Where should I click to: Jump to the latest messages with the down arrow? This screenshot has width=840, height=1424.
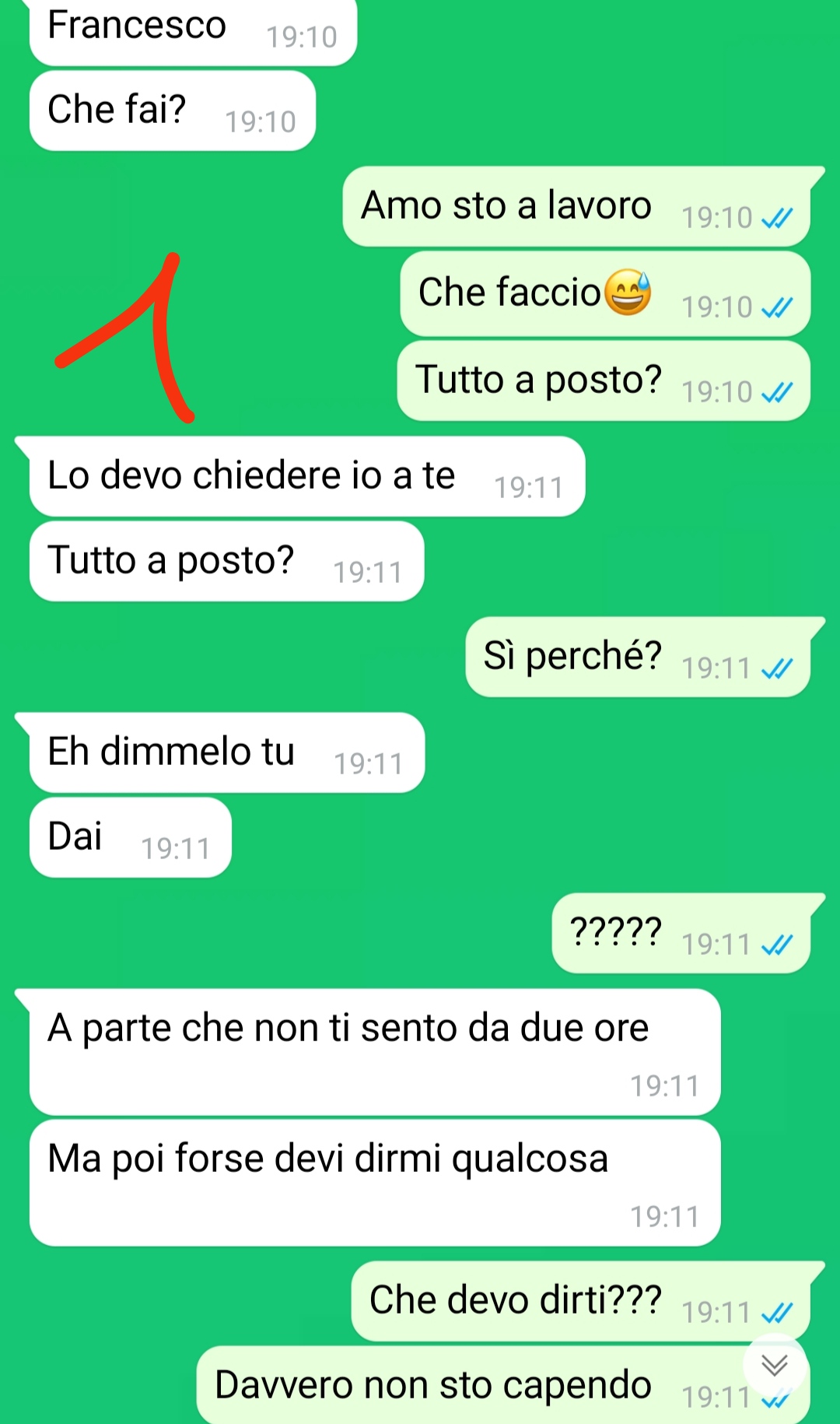point(774,1365)
